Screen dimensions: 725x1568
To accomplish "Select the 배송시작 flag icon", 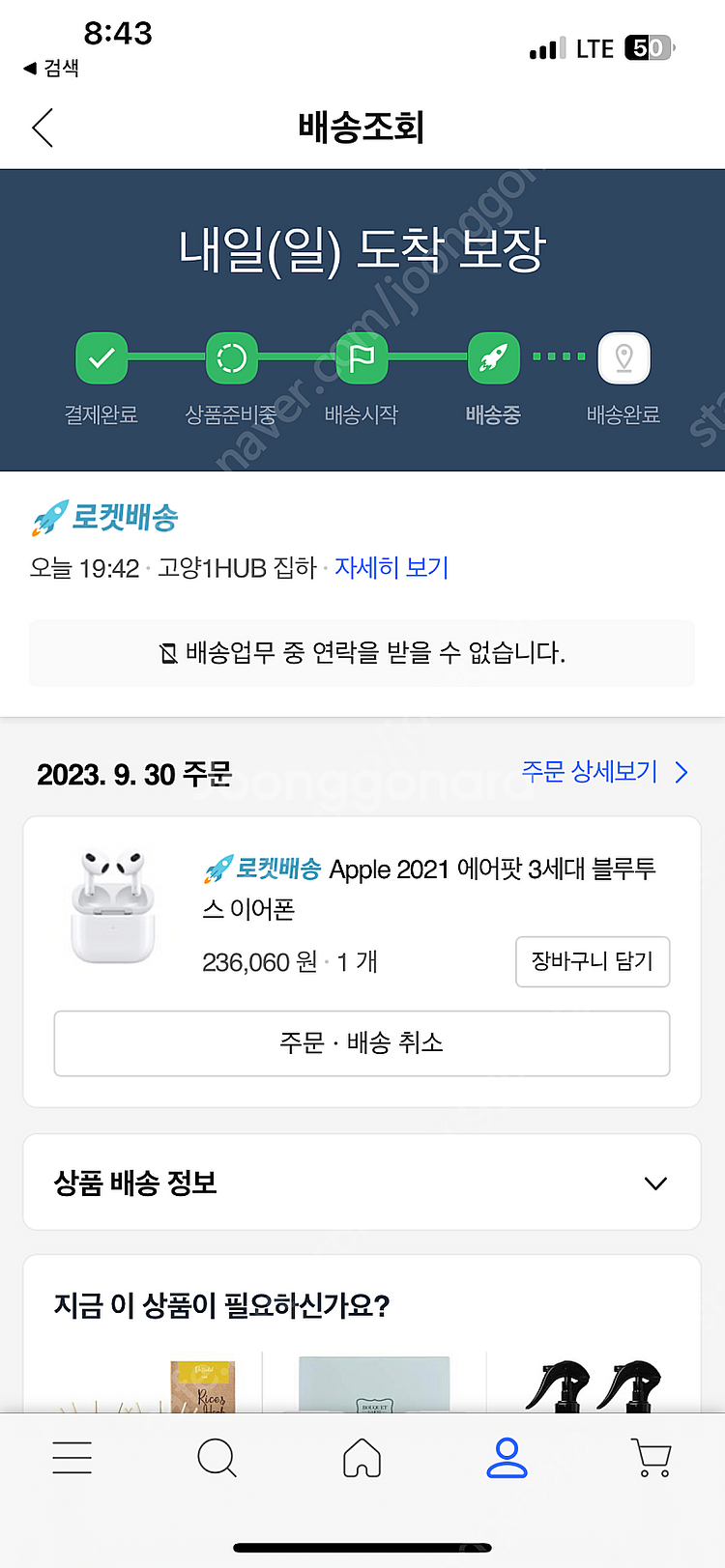I will tap(362, 357).
